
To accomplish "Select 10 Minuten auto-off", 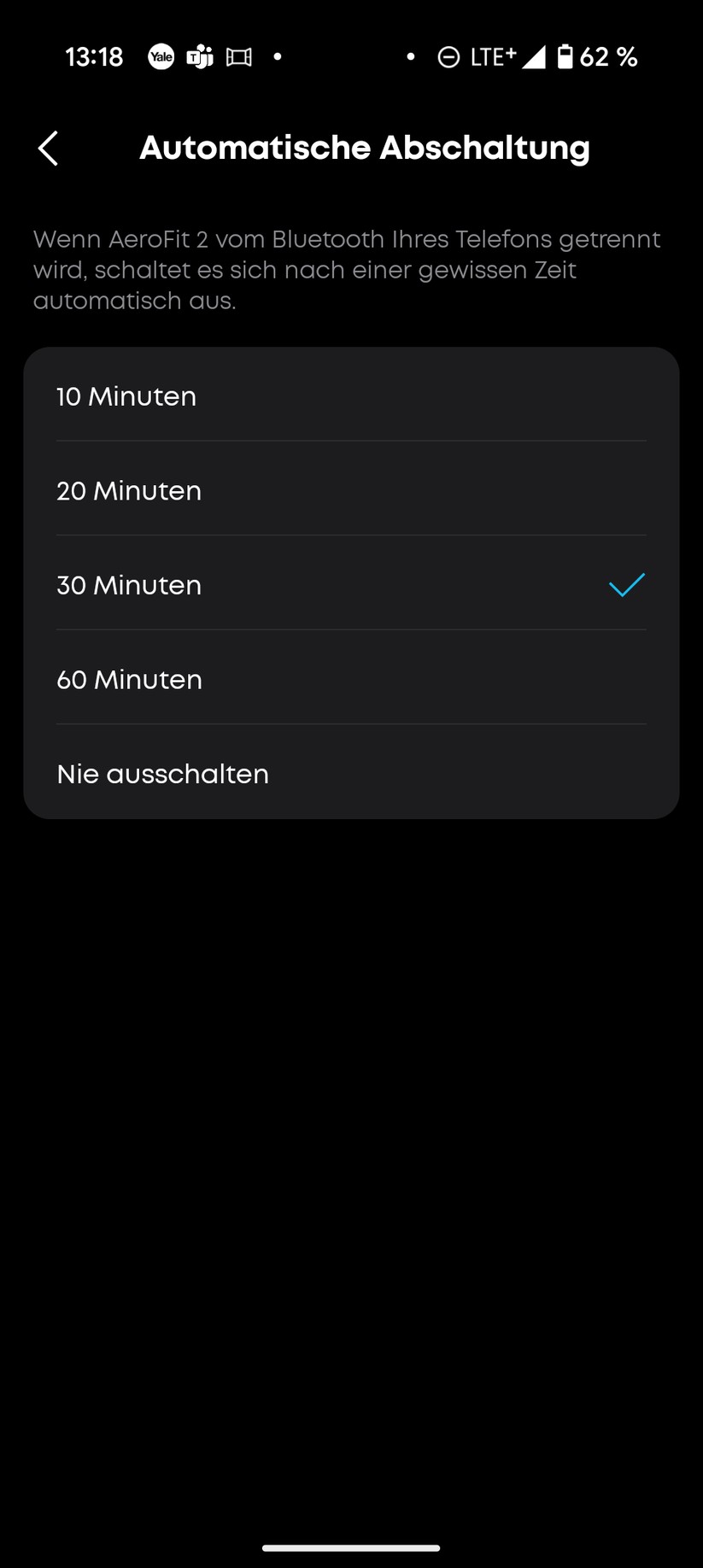I will pos(350,396).
